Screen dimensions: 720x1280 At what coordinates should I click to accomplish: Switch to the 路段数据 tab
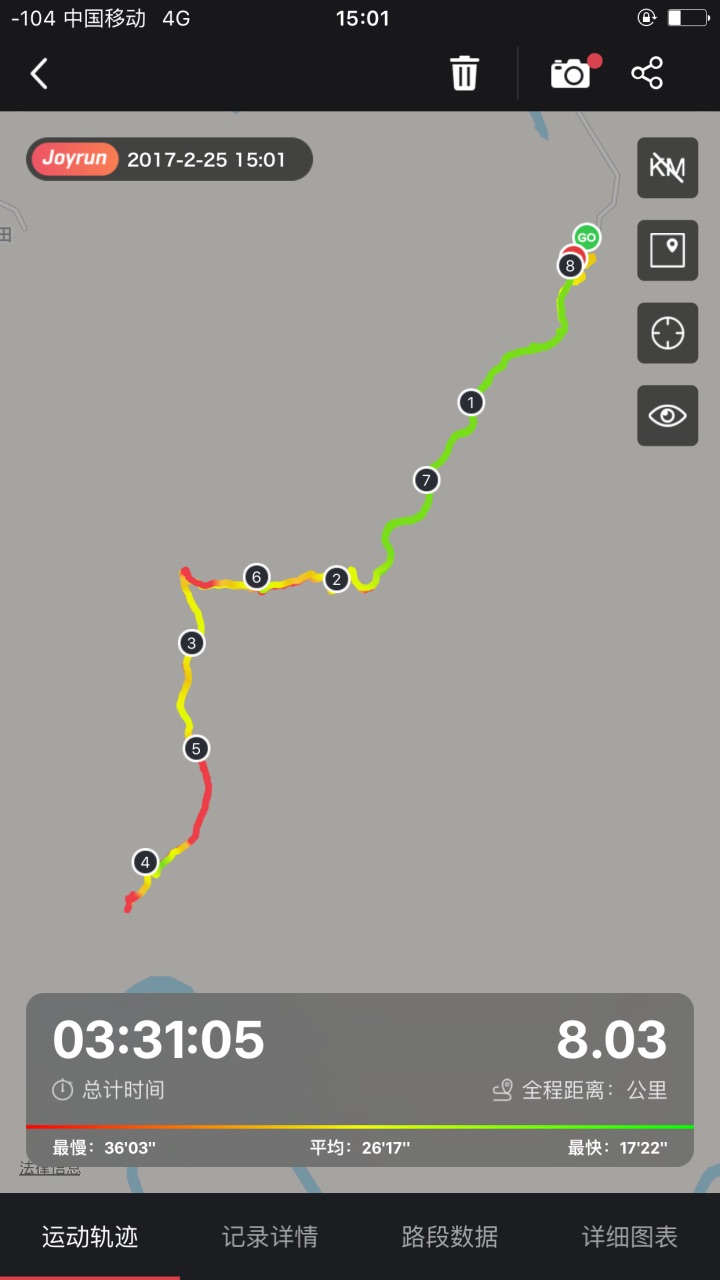450,1237
